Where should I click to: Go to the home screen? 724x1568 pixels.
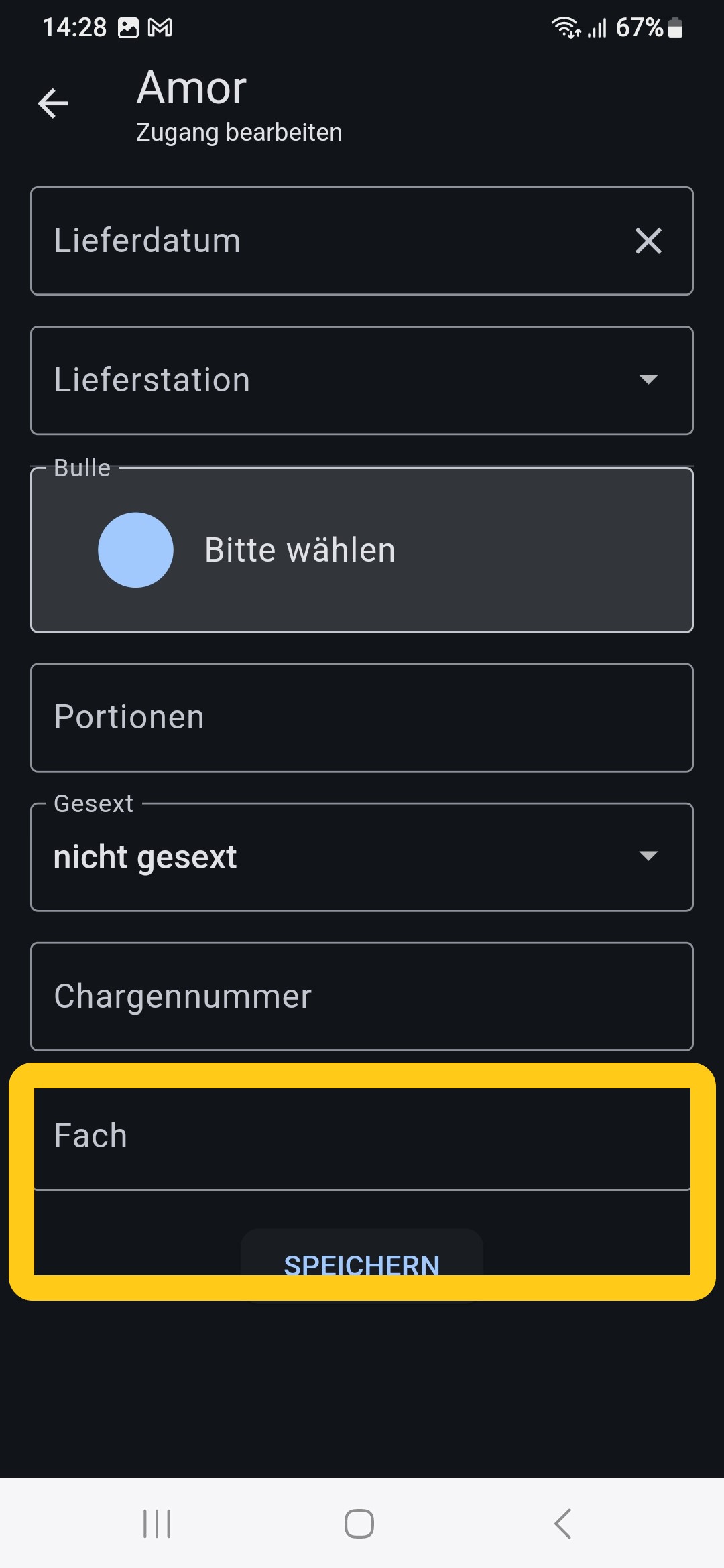coord(359,1524)
